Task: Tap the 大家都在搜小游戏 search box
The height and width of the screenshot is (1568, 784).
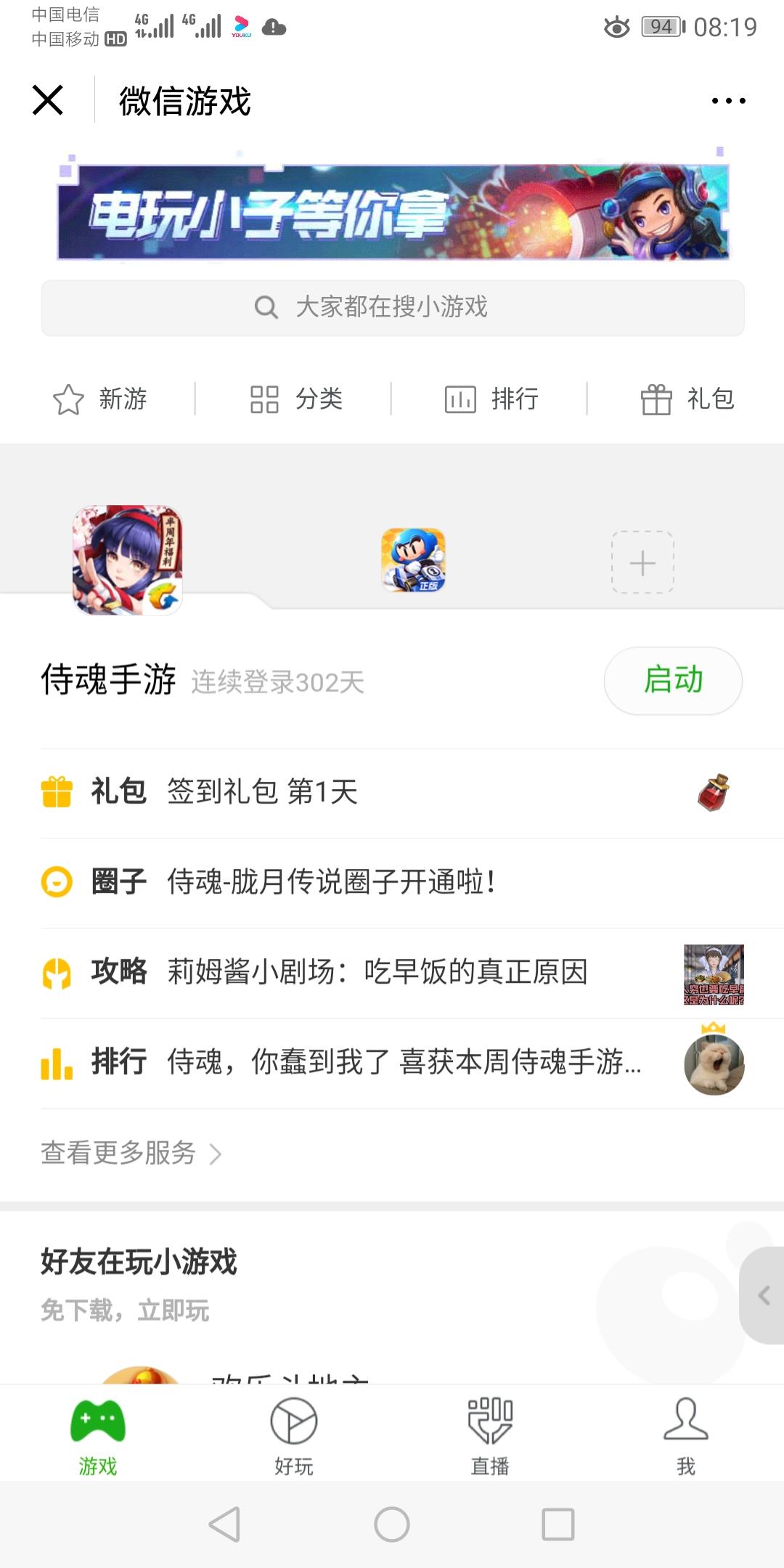Action: coord(393,307)
